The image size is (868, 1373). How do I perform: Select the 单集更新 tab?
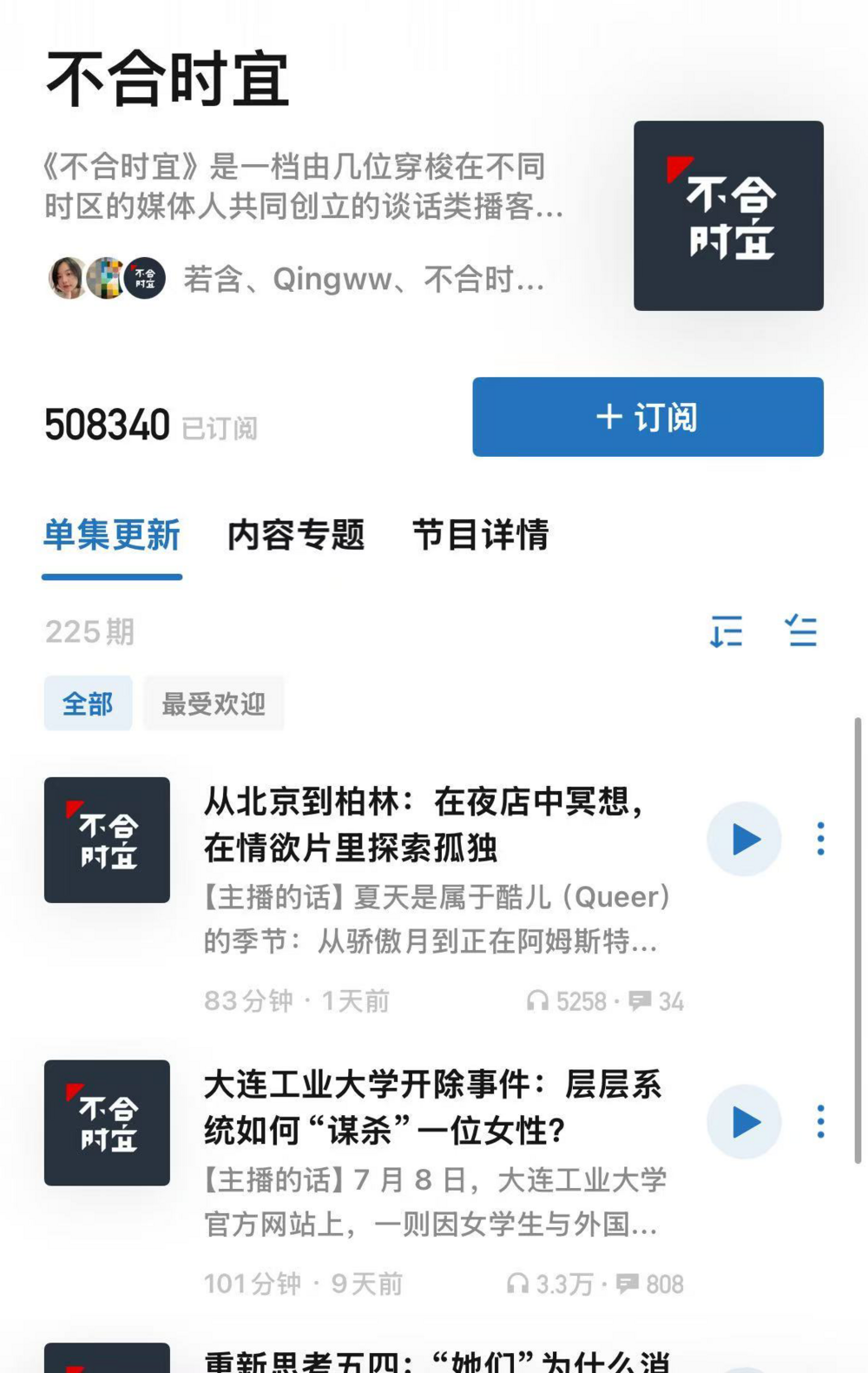tap(112, 535)
